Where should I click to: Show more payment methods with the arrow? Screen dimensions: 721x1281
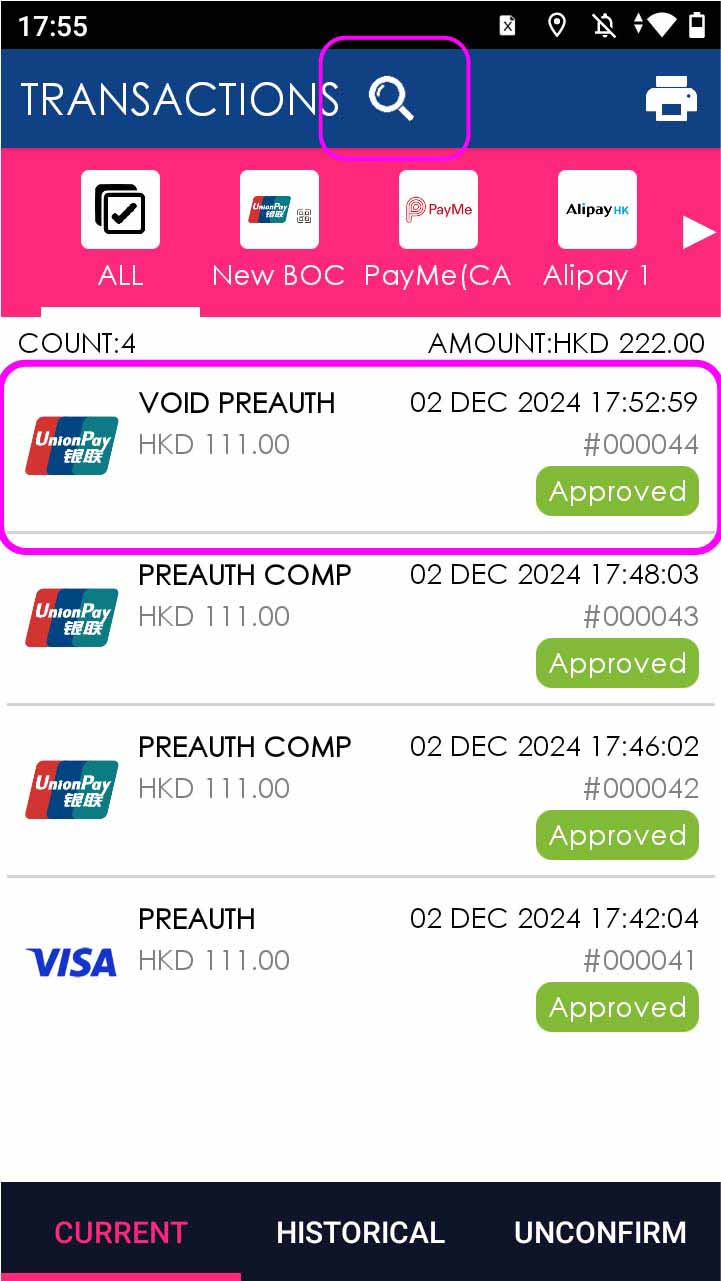(x=698, y=232)
